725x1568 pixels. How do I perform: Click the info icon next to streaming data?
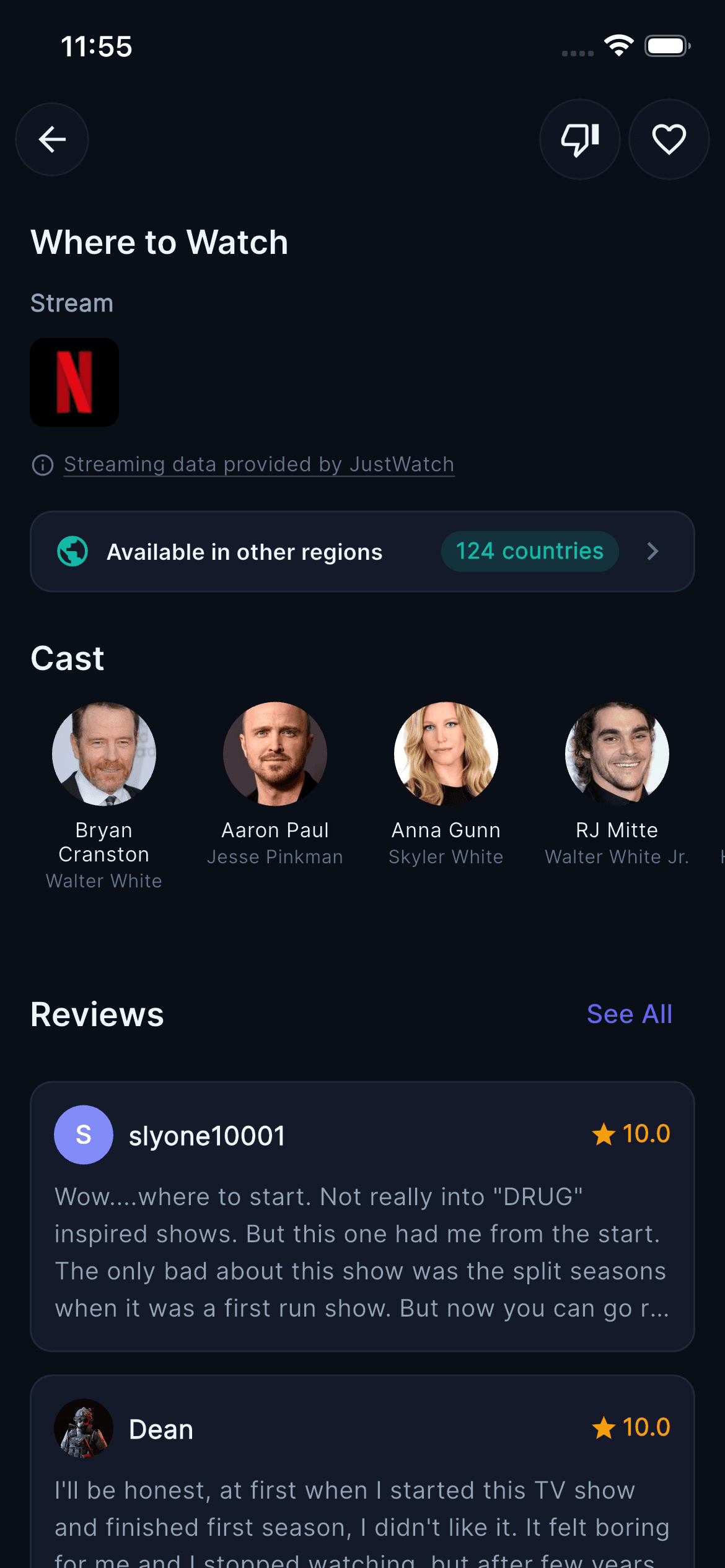42,464
